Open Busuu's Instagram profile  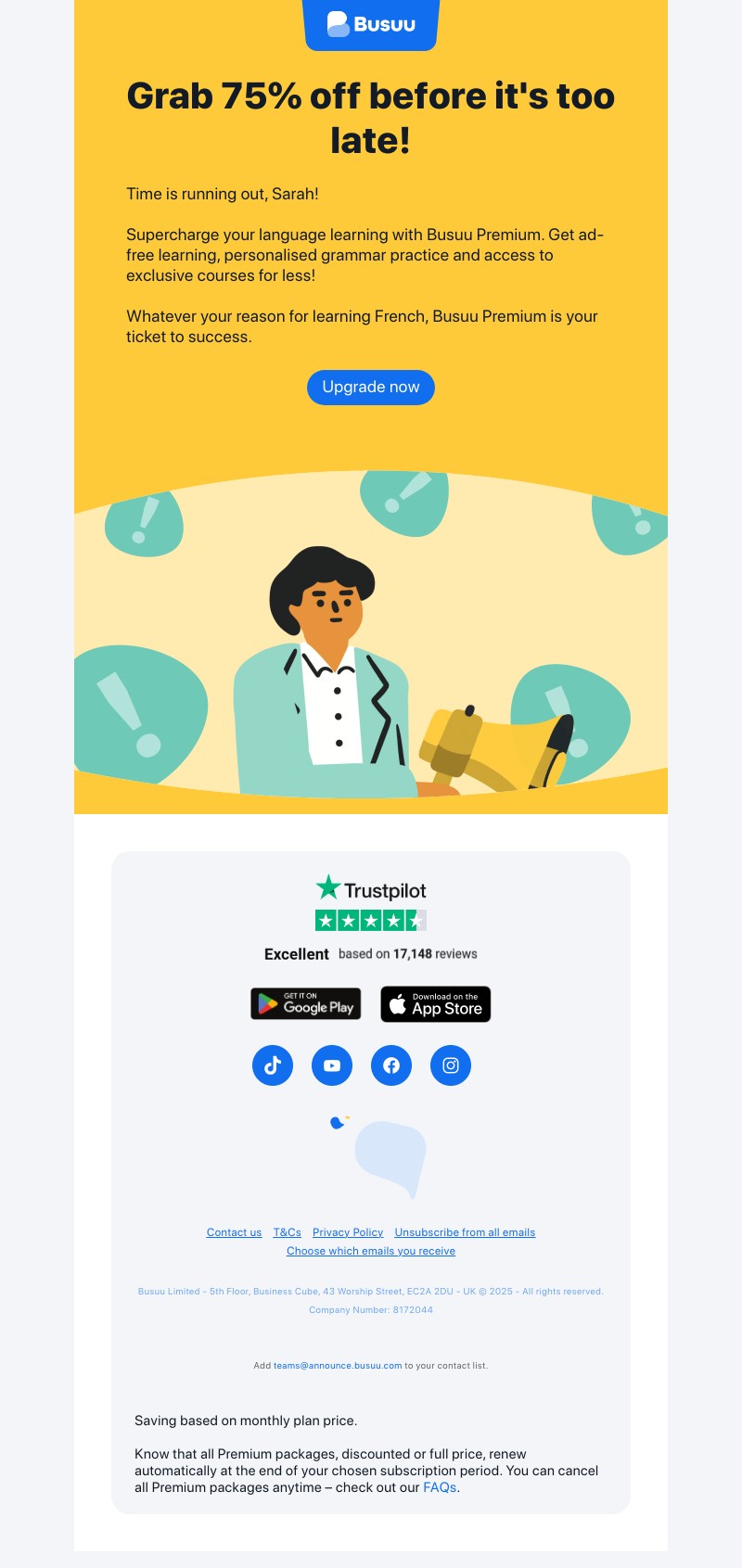(451, 1065)
